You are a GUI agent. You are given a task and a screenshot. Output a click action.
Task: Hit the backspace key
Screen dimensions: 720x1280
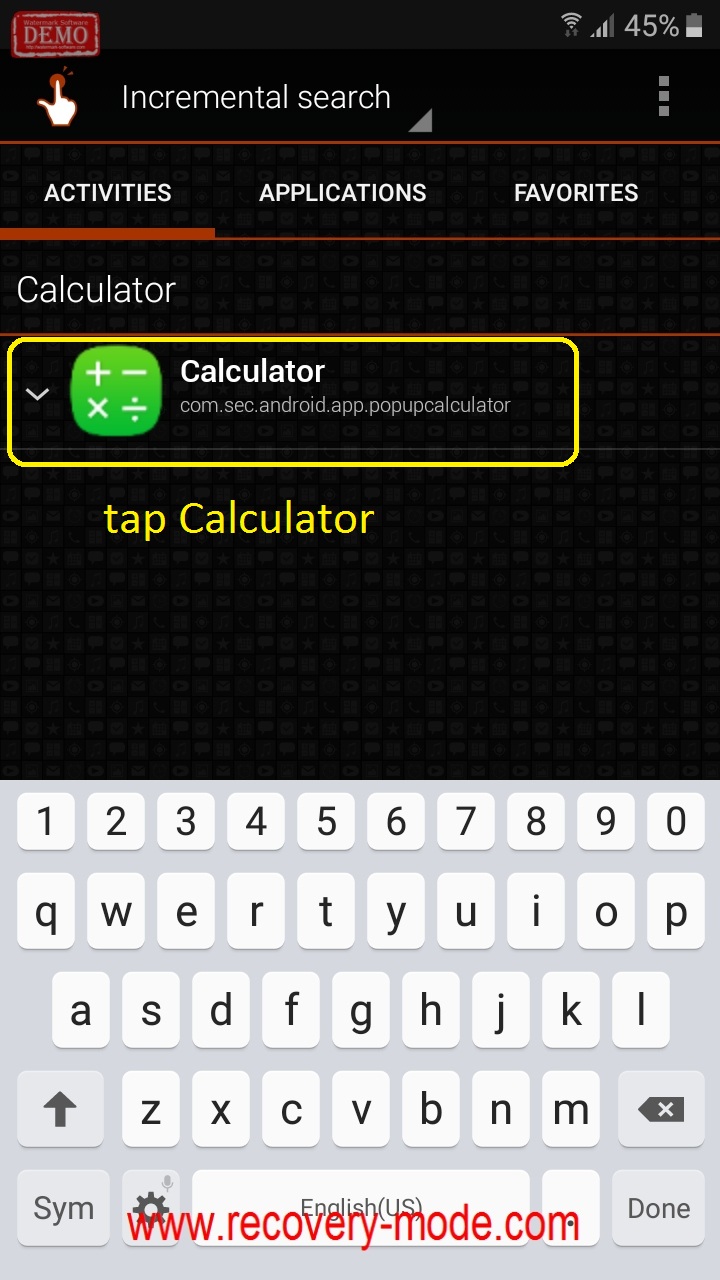click(661, 1109)
